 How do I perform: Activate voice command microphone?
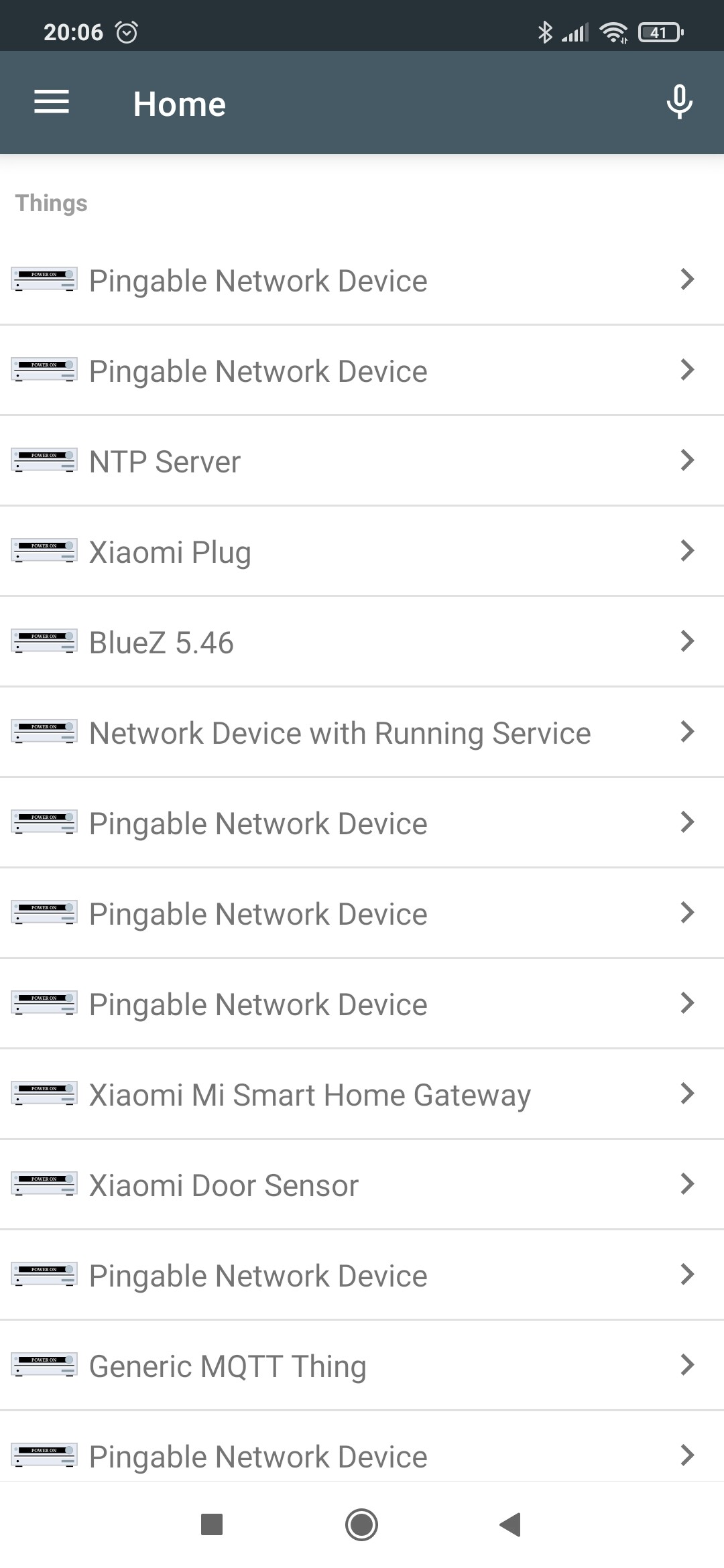[679, 102]
